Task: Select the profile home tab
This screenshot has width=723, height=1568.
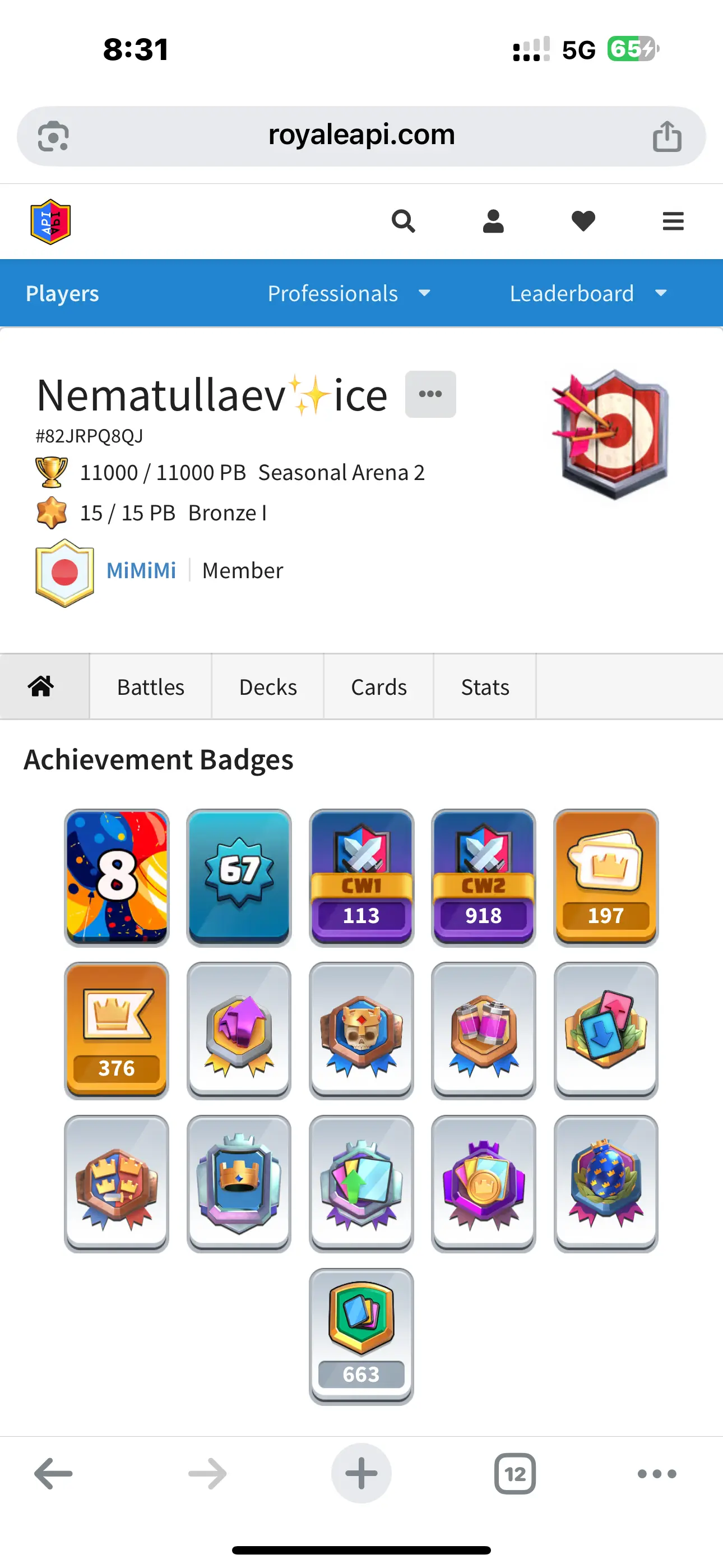Action: tap(41, 687)
